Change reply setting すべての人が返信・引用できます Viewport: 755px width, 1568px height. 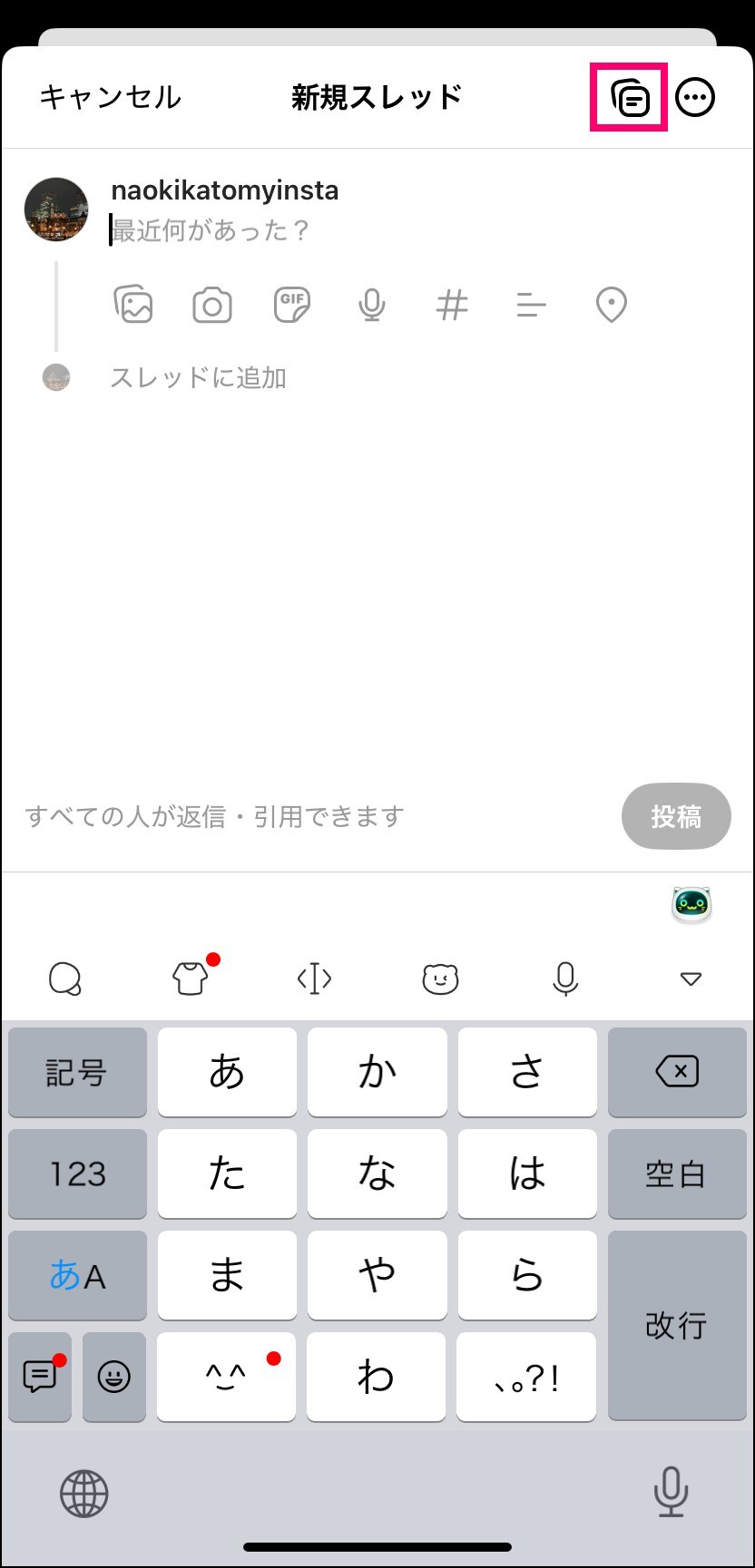point(214,817)
